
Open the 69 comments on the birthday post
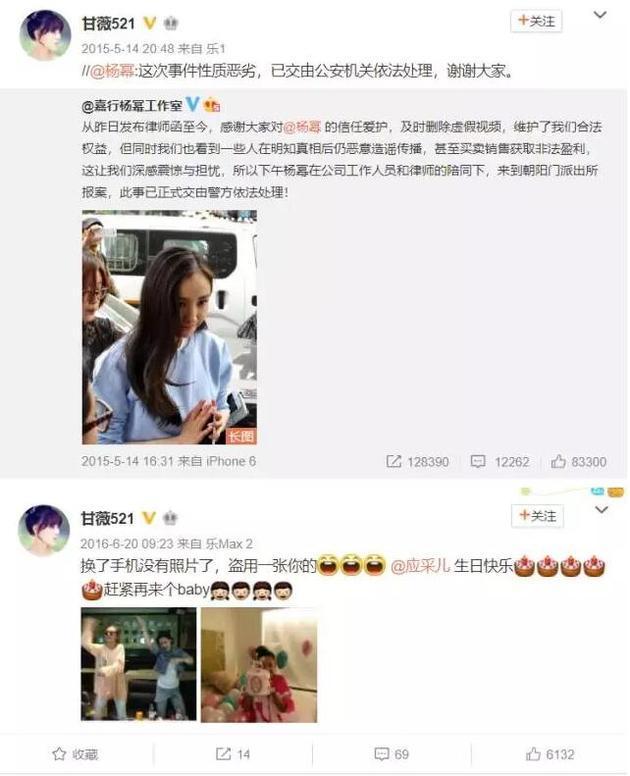pyautogui.click(x=392, y=754)
